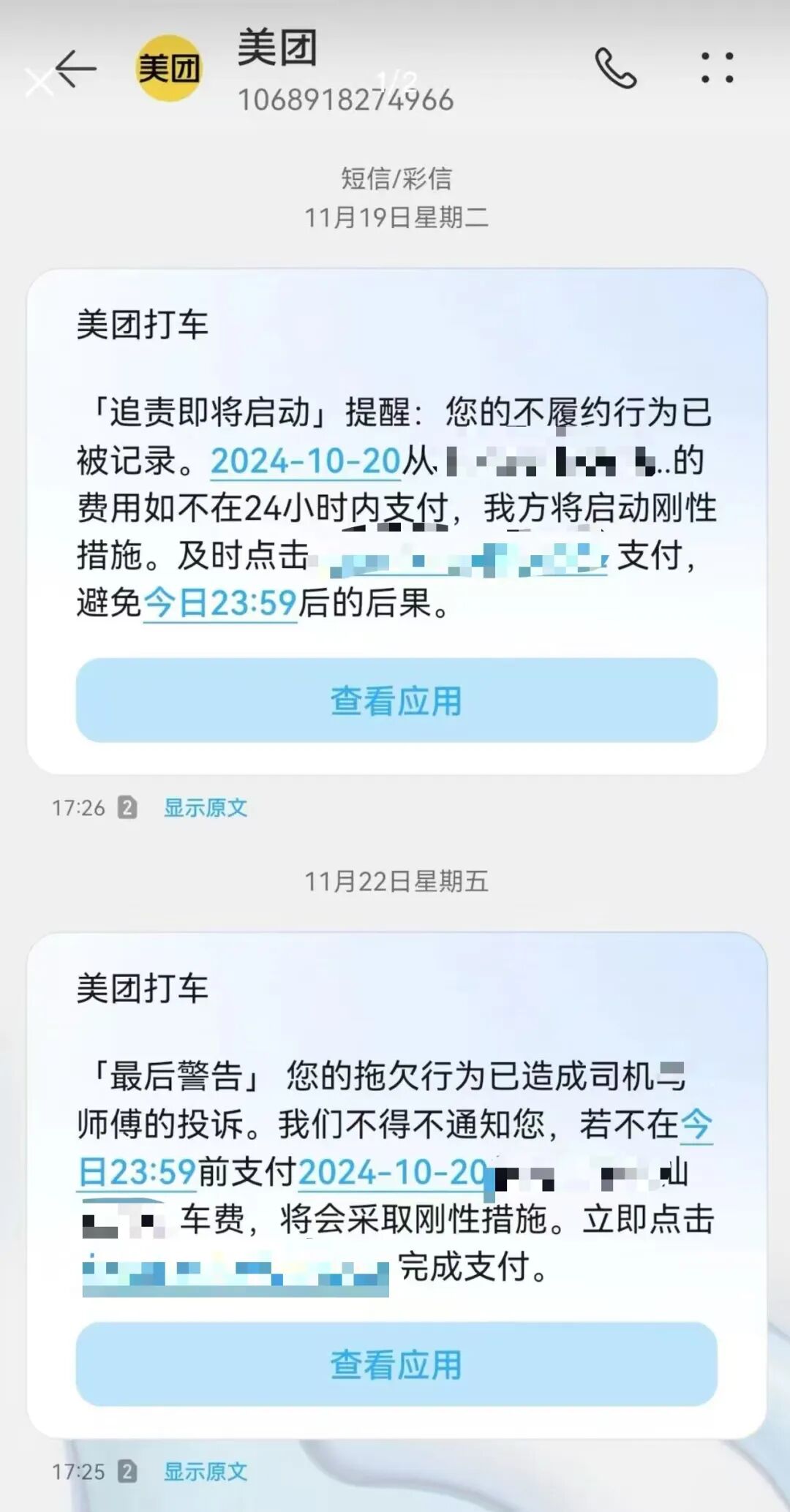Image resolution: width=790 pixels, height=1512 pixels.
Task: Show original text of the 17:26 message
Action: click(205, 808)
